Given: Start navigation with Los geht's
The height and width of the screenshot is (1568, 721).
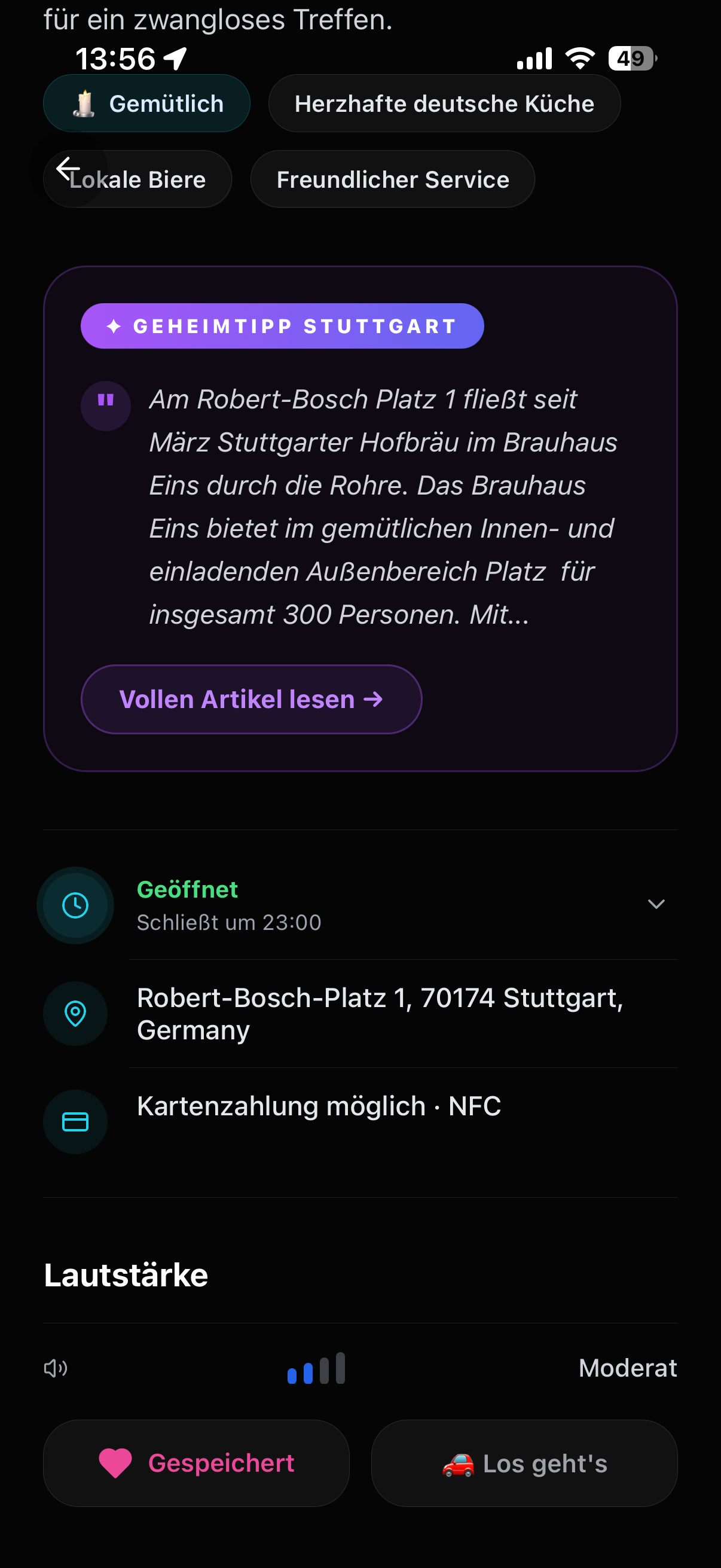Looking at the screenshot, I should (524, 1463).
